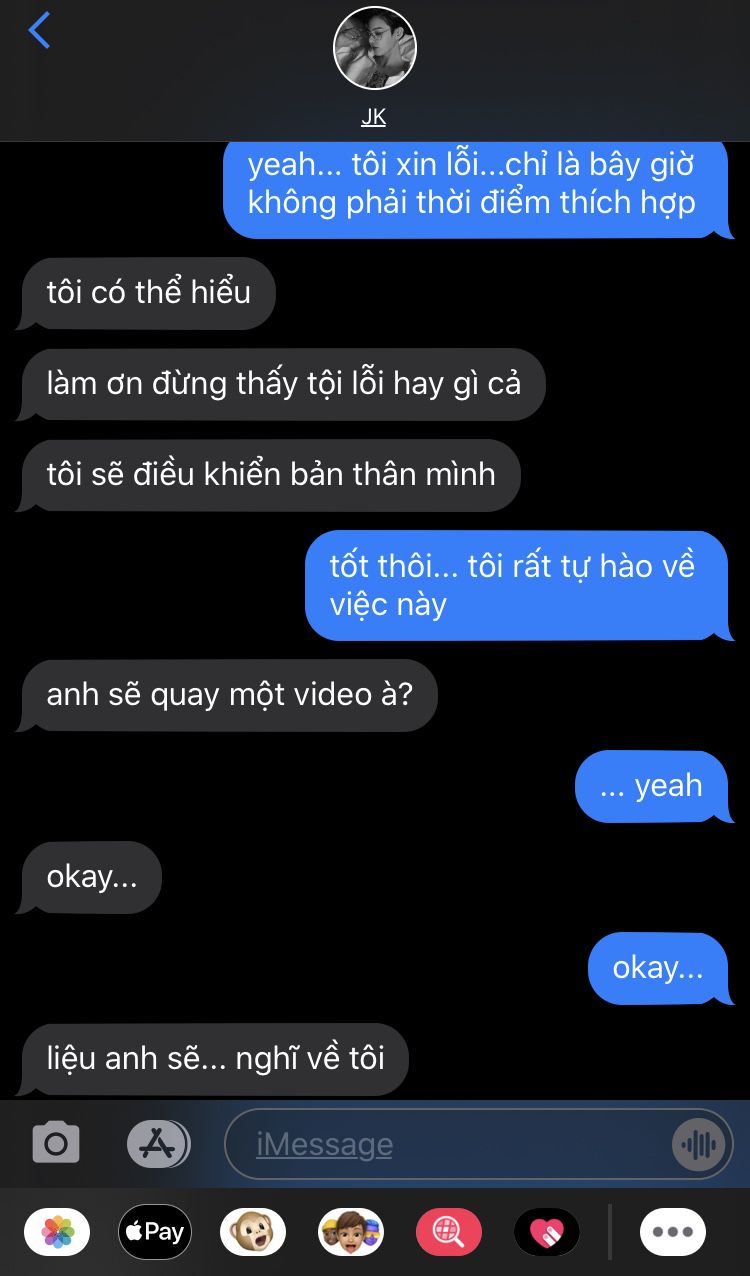Open Memoji stickers
Screen dimensions: 750x1276
(351, 1232)
